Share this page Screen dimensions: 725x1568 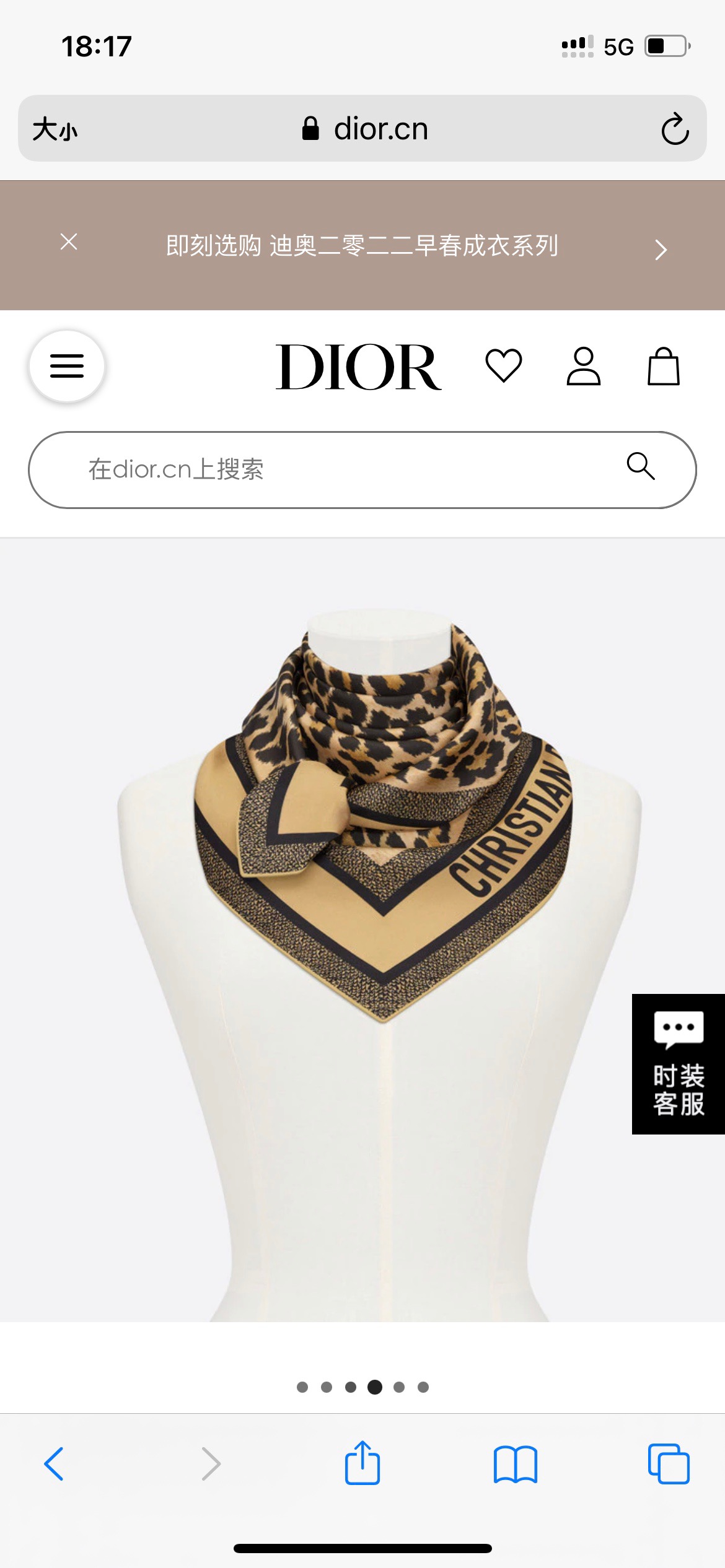(x=362, y=1463)
